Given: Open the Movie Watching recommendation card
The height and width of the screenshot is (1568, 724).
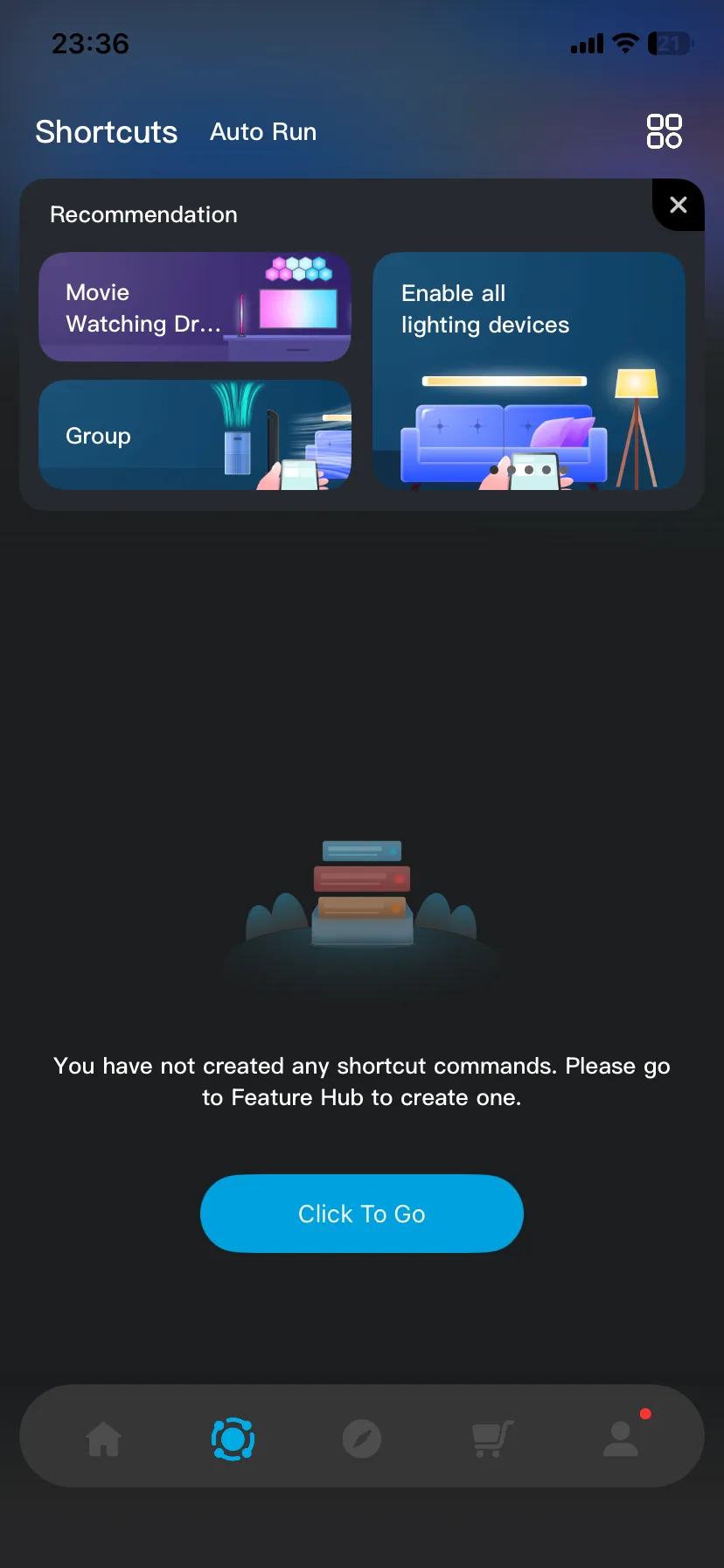Looking at the screenshot, I should coord(195,307).
